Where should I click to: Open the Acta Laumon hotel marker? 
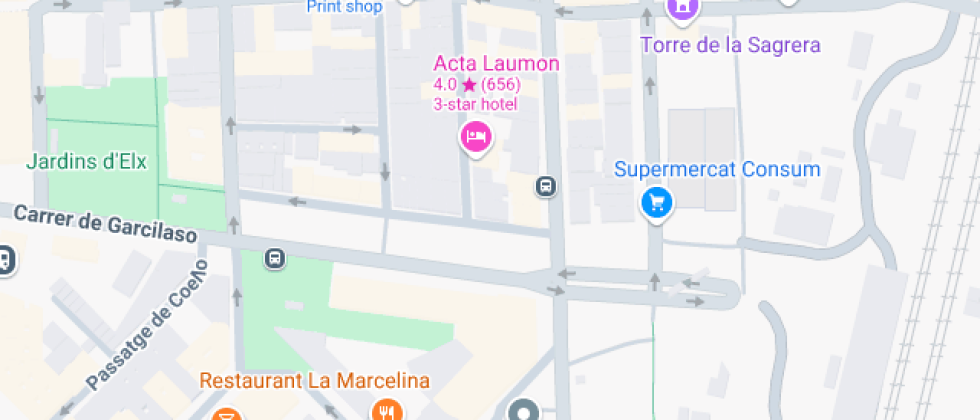(x=477, y=136)
